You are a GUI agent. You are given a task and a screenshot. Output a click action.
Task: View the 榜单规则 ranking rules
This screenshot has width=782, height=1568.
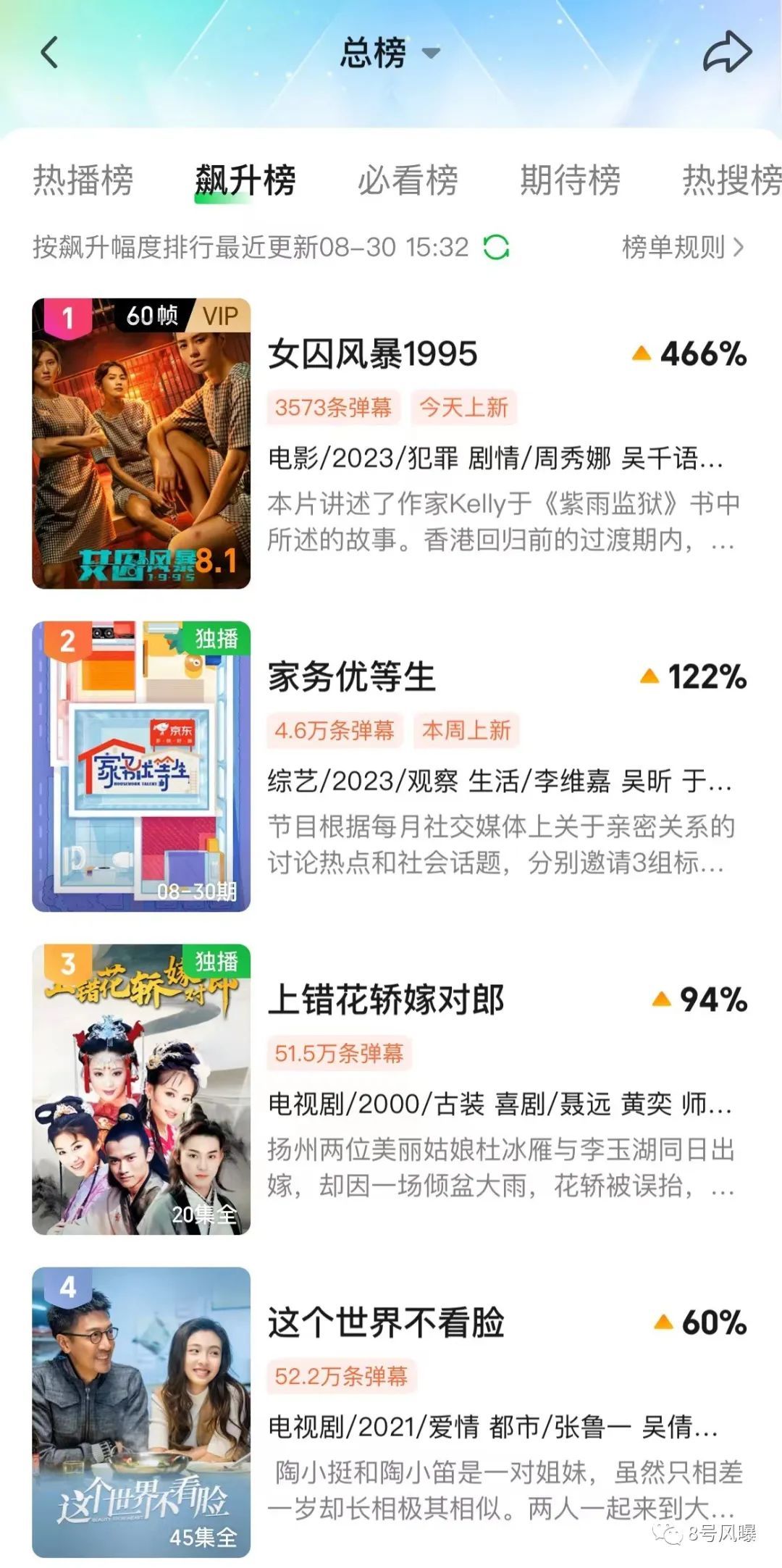(x=682, y=247)
